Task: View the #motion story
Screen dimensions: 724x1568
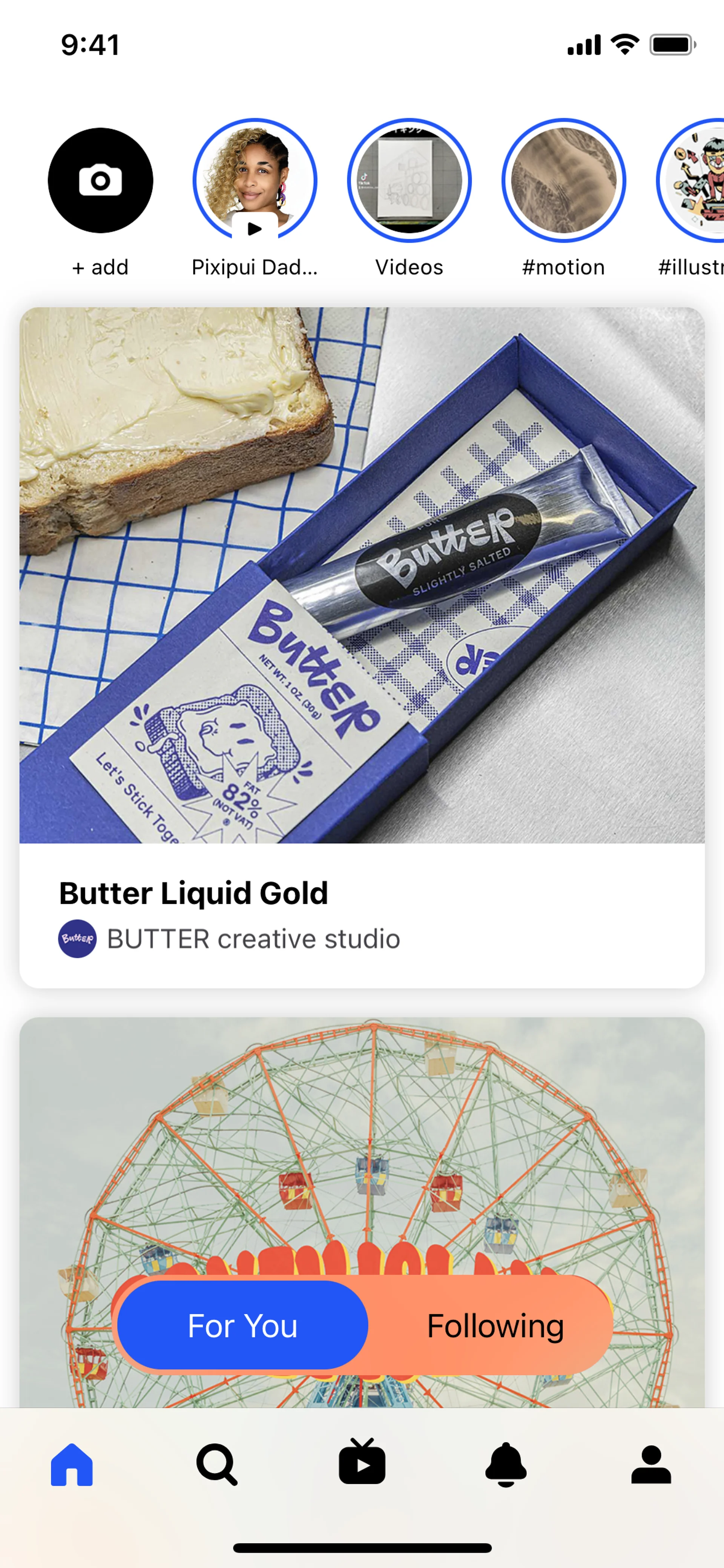Action: [563, 180]
